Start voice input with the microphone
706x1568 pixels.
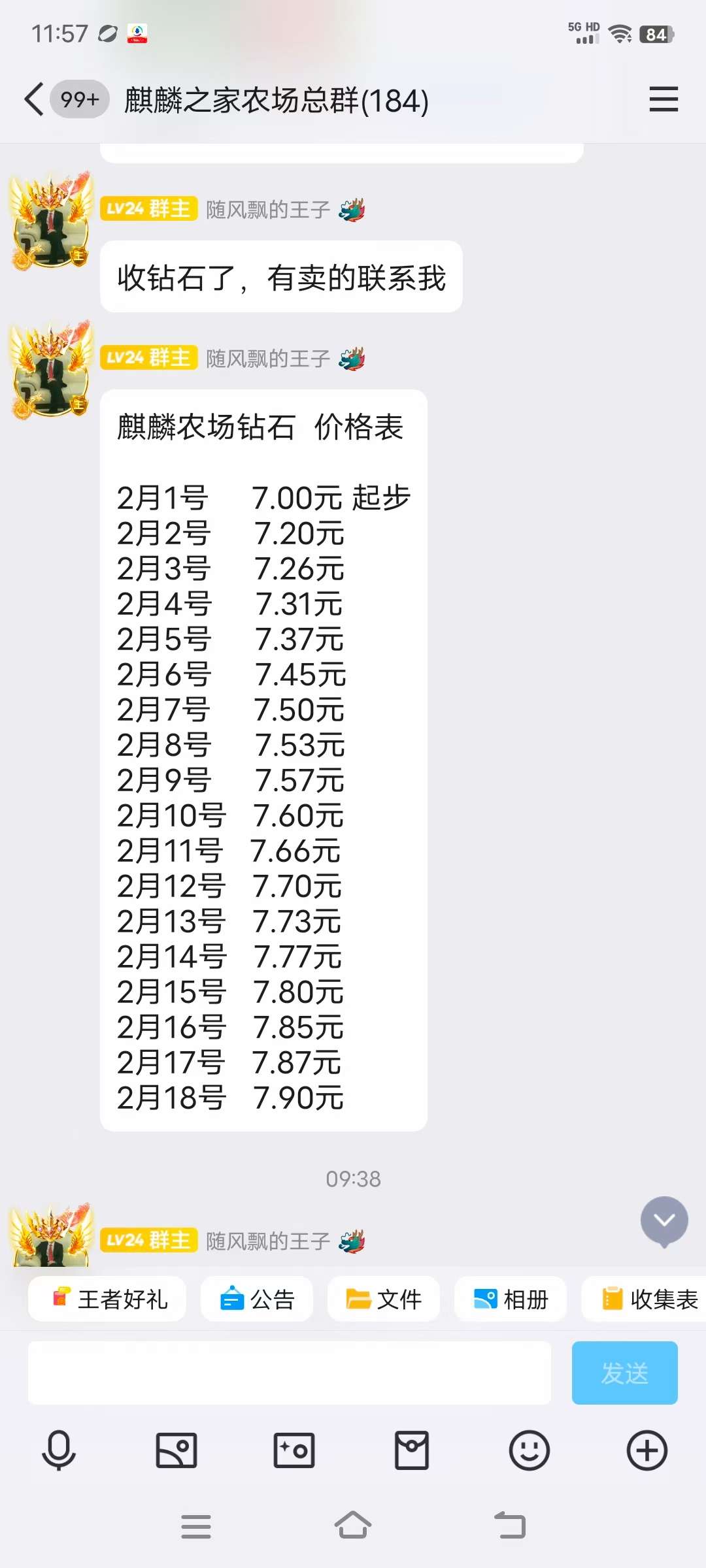pos(59,1450)
